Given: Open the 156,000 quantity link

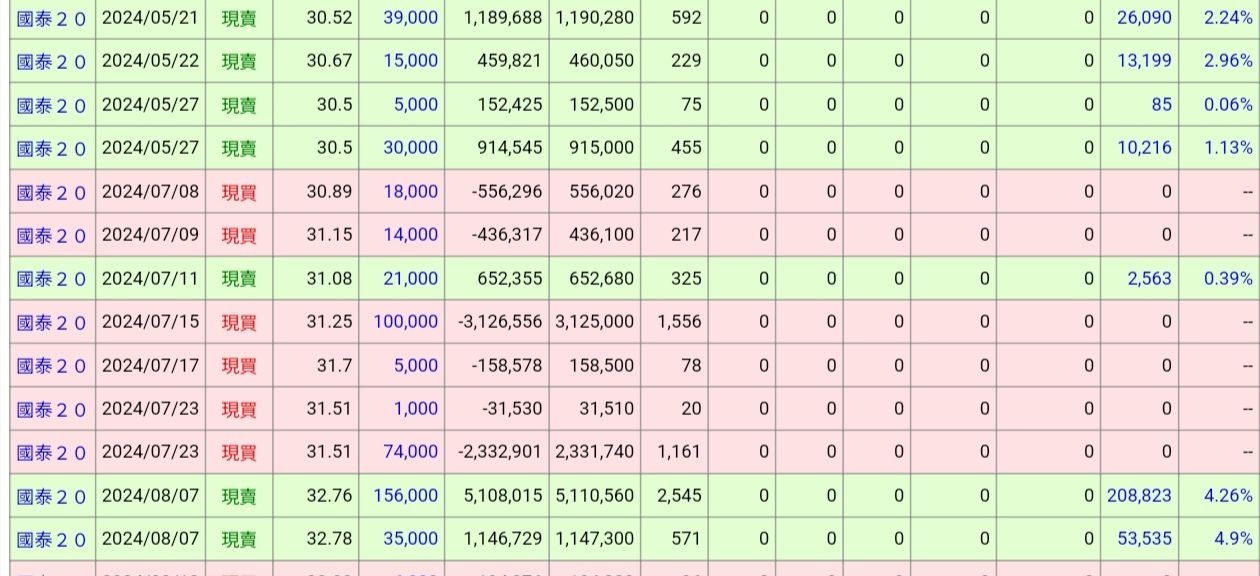Looking at the screenshot, I should pos(405,495).
